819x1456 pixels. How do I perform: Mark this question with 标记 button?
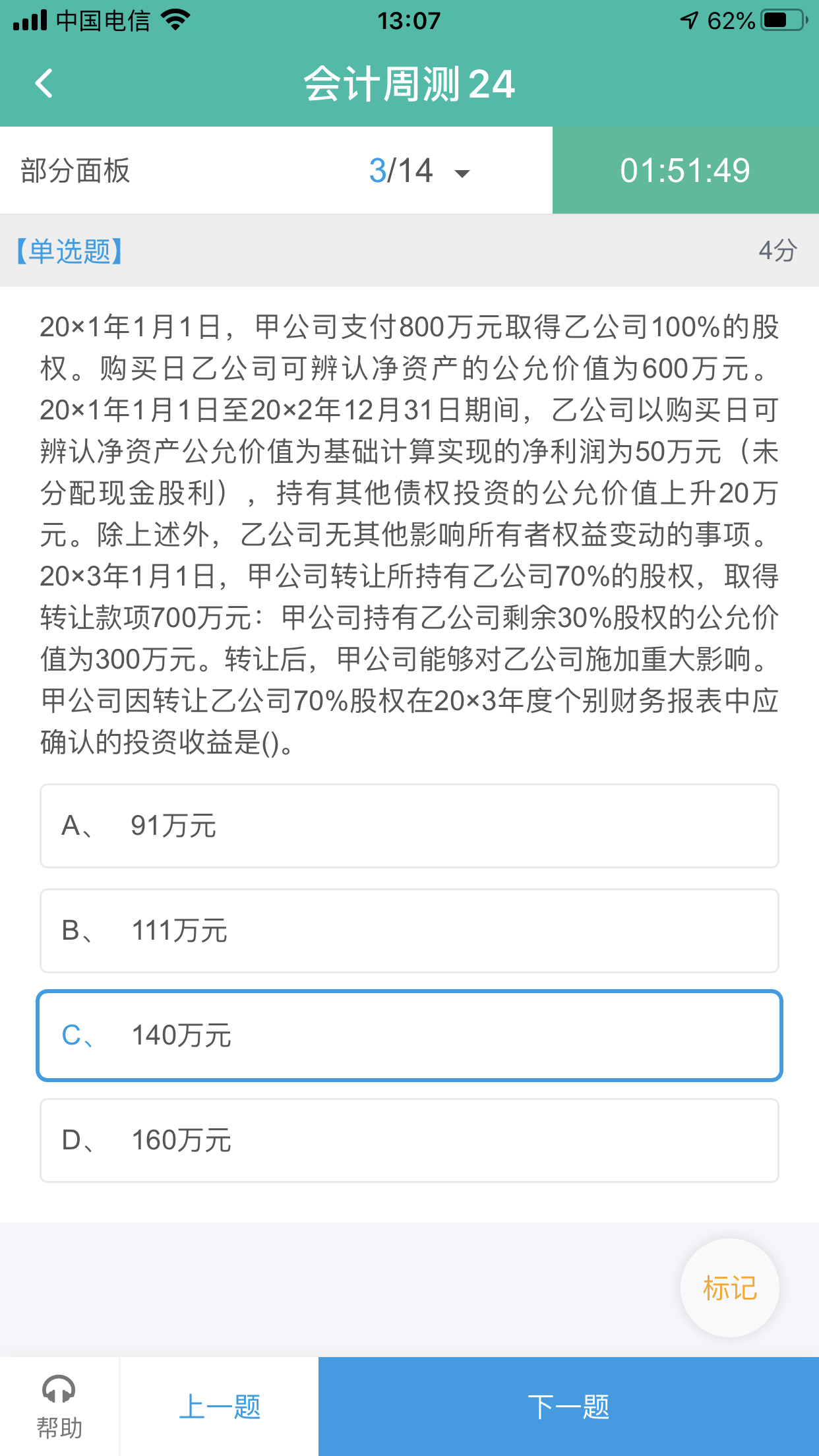tap(730, 1288)
